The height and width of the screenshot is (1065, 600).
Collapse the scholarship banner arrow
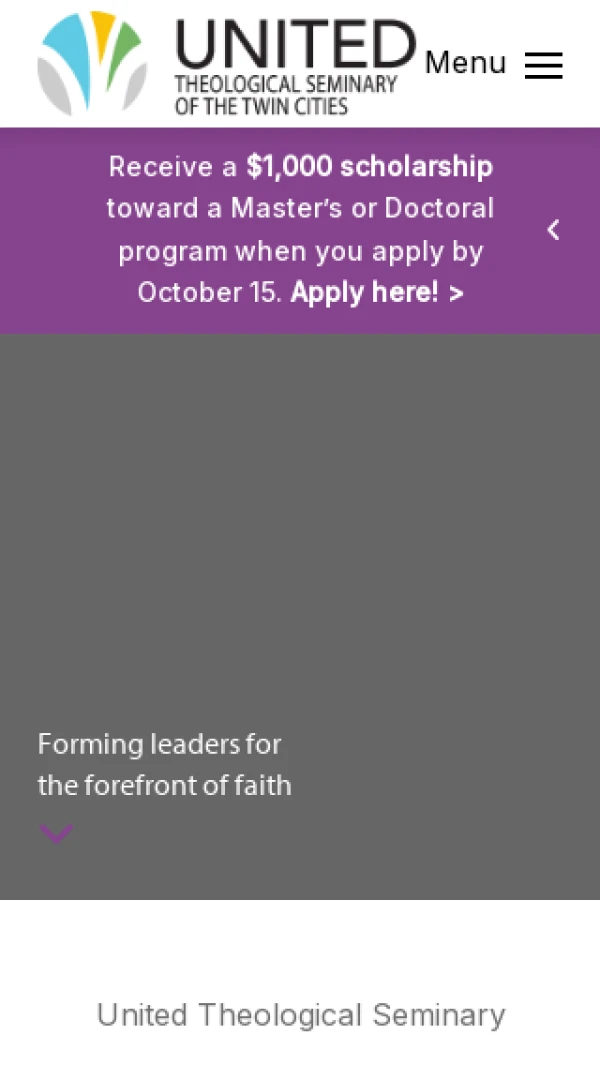(553, 230)
